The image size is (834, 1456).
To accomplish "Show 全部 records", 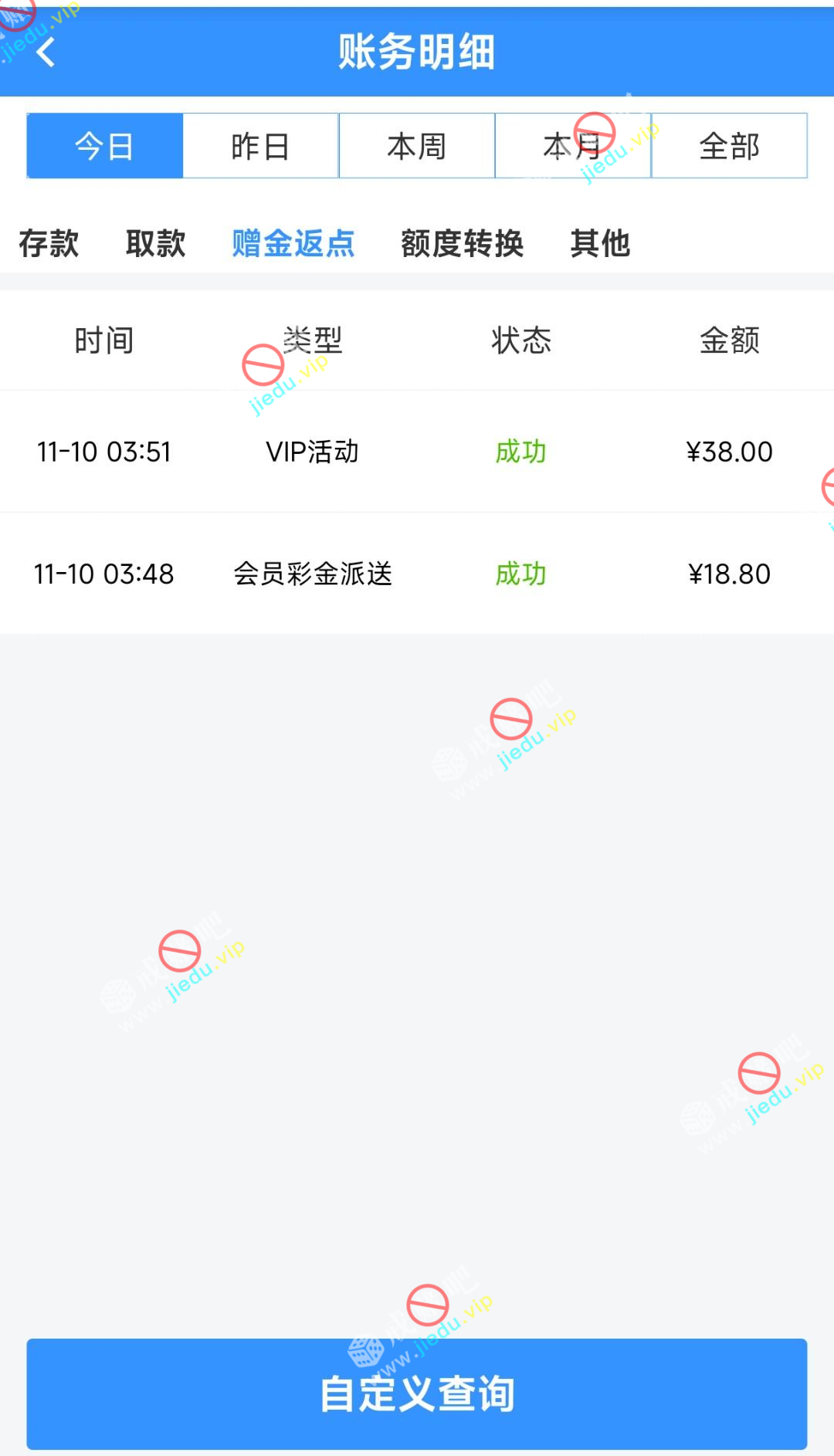I will pos(729,146).
